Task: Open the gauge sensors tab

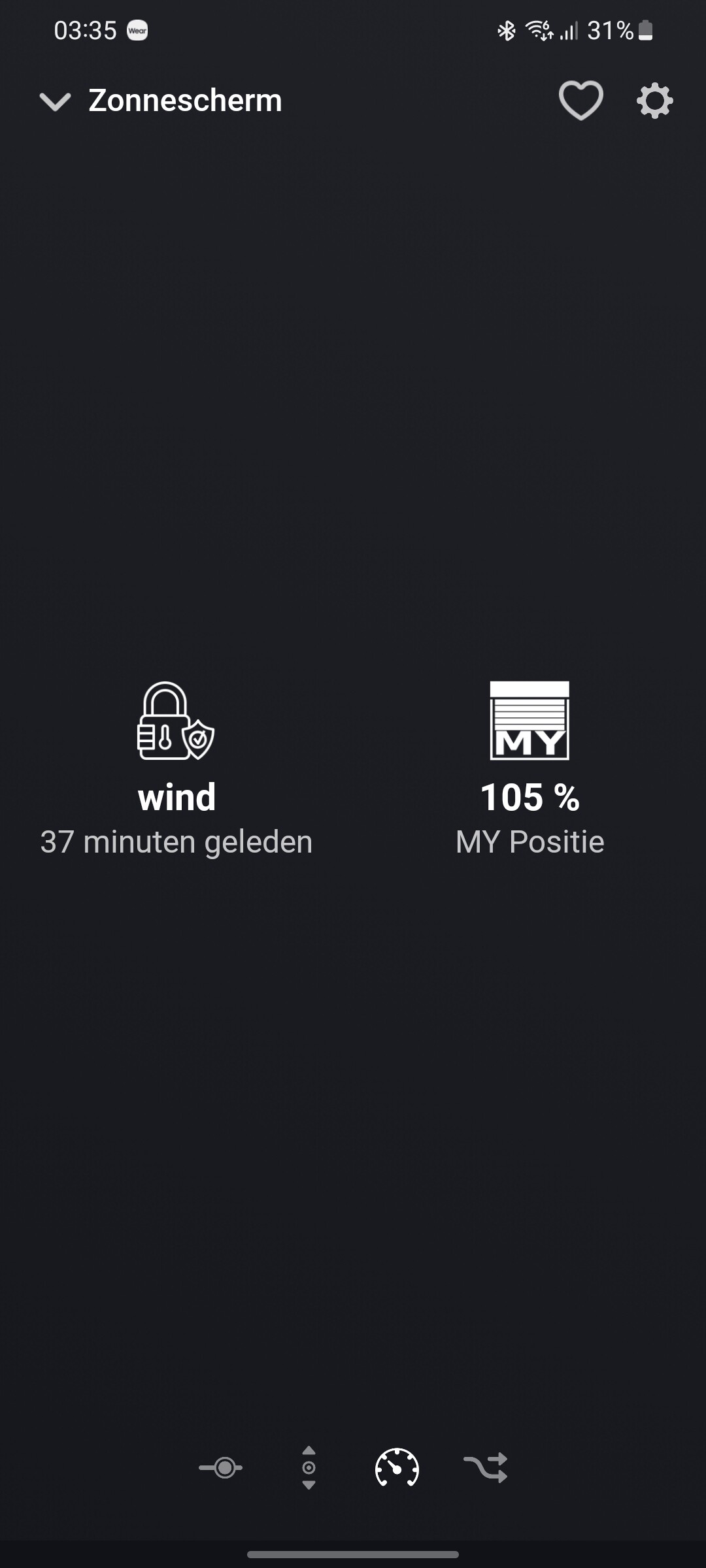Action: 397,1468
